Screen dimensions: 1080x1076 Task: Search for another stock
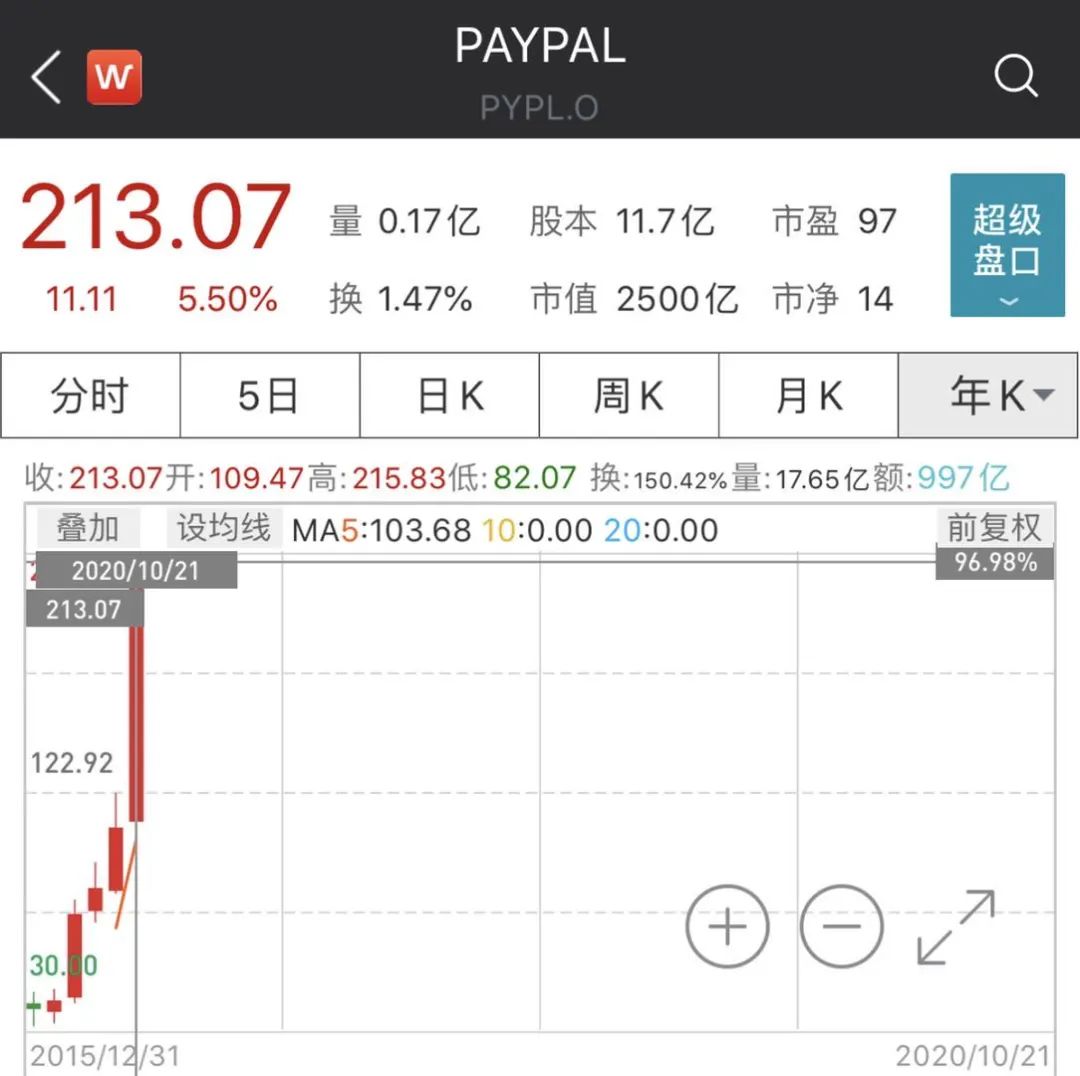point(1016,76)
